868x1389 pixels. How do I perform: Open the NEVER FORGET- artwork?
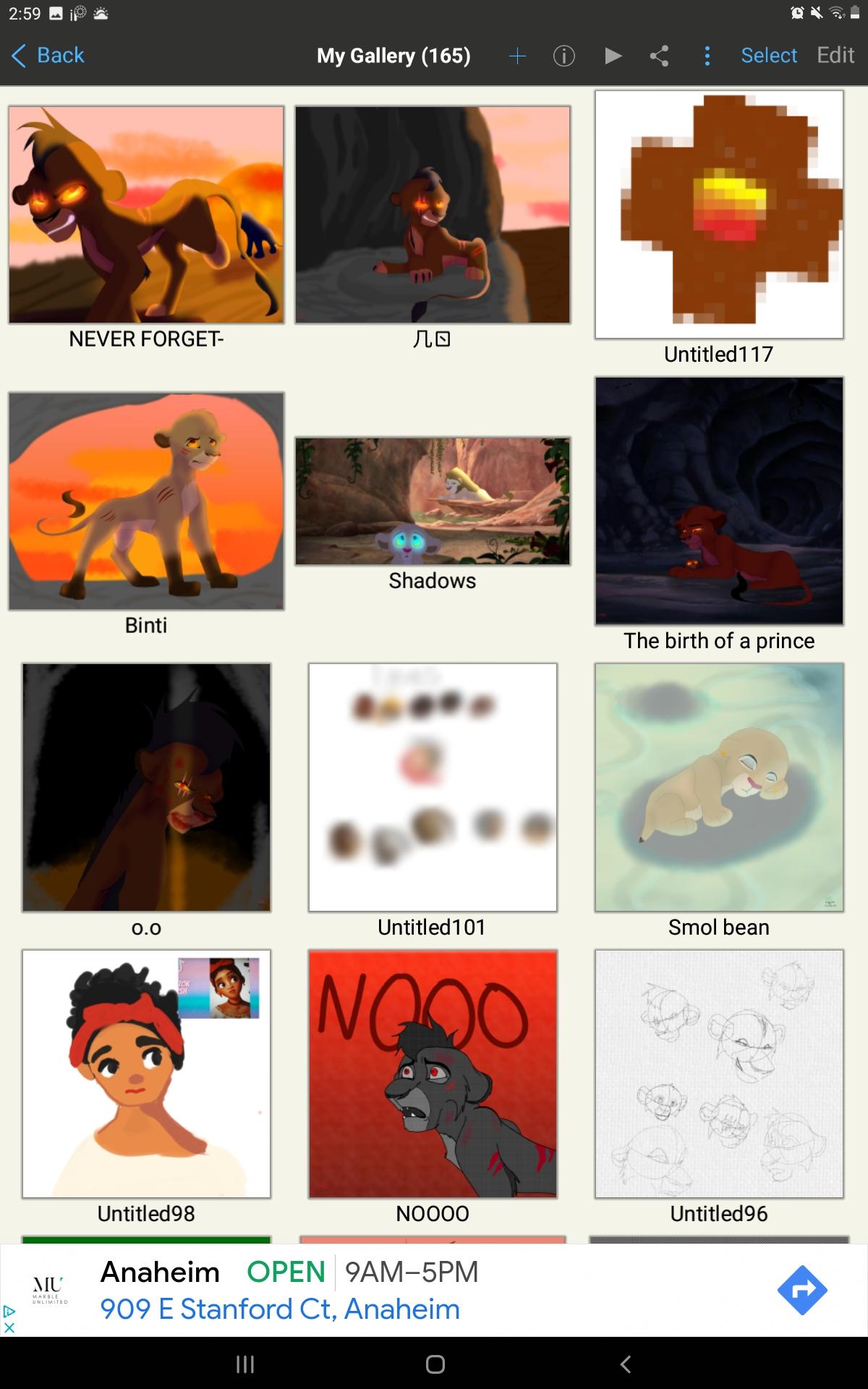pos(146,215)
